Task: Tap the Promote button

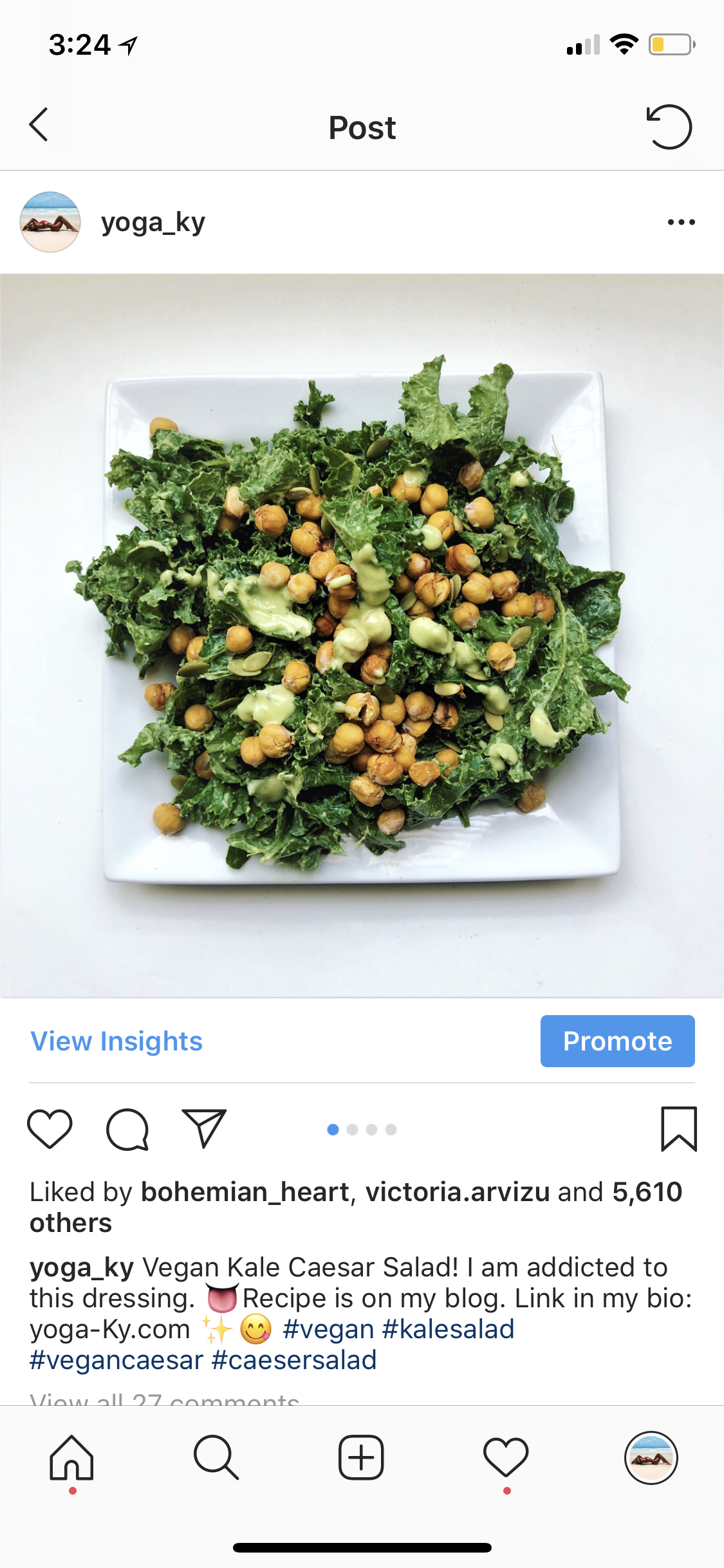Action: pos(617,1041)
